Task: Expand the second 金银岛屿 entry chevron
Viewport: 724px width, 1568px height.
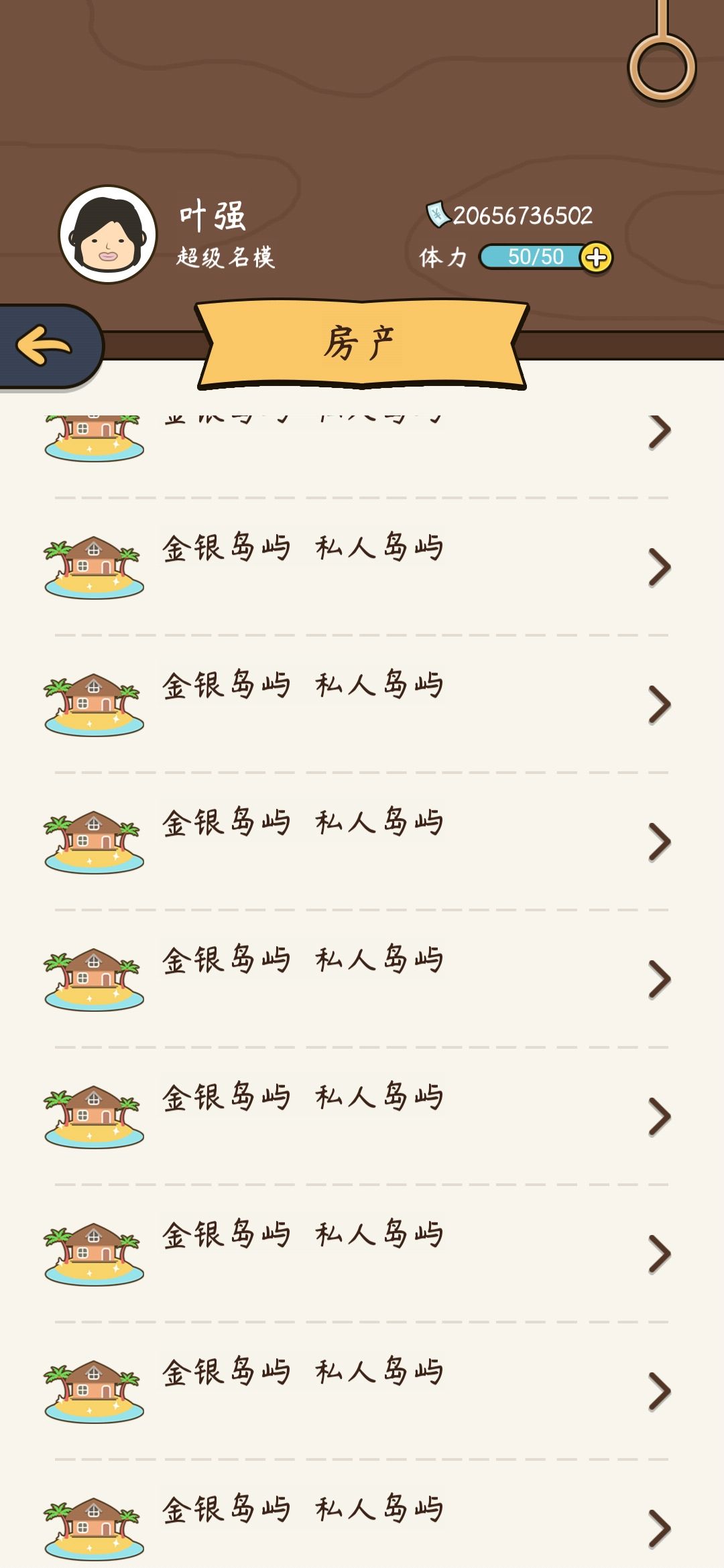Action: pyautogui.click(x=660, y=566)
